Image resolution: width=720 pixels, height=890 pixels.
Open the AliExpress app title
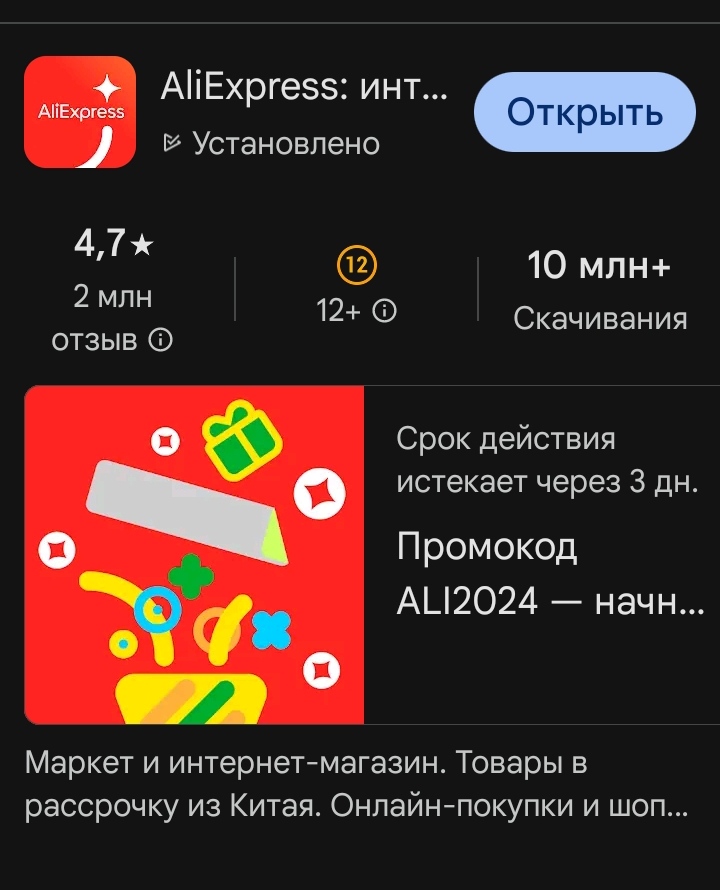[x=304, y=90]
